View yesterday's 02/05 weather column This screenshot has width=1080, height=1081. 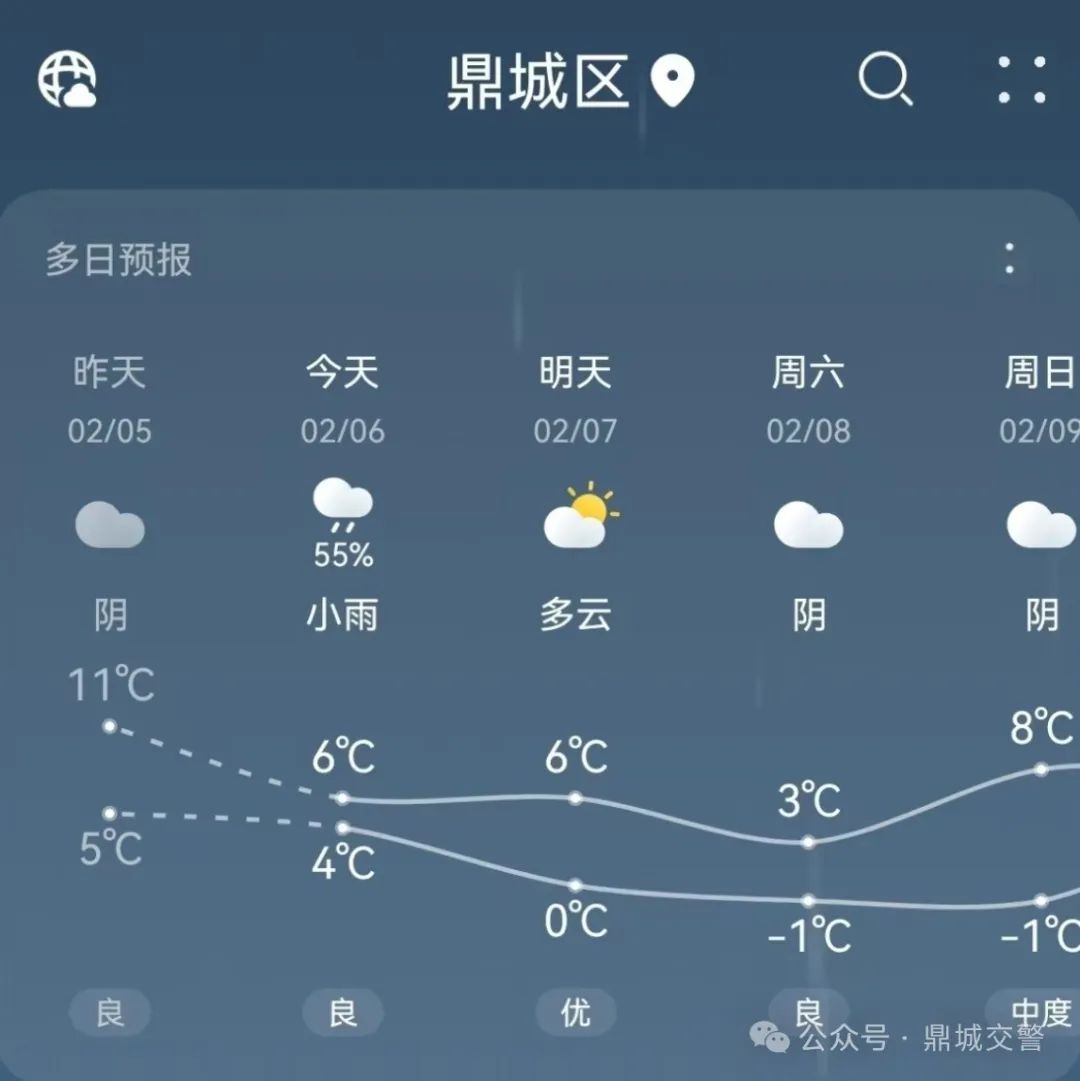110,500
